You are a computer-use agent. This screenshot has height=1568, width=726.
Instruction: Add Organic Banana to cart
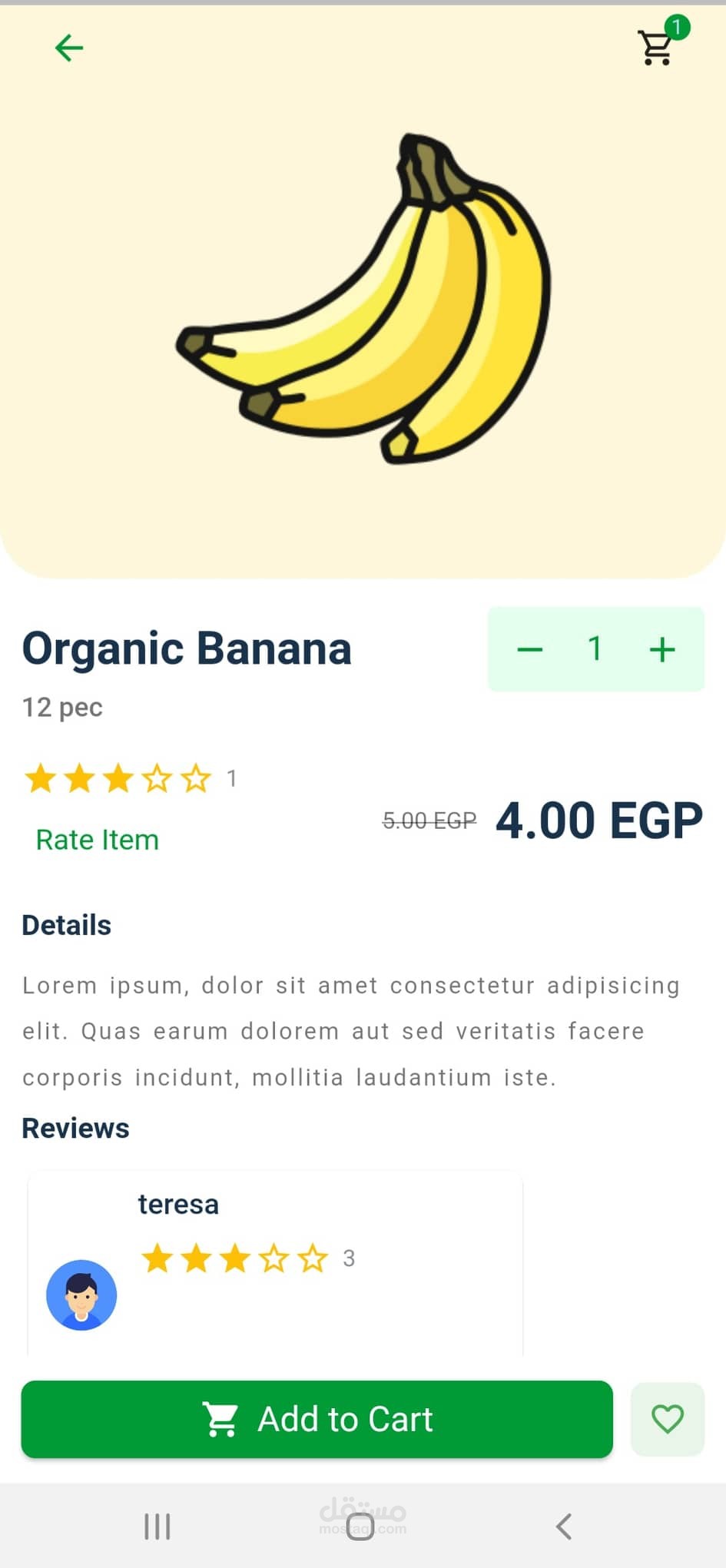317,1419
